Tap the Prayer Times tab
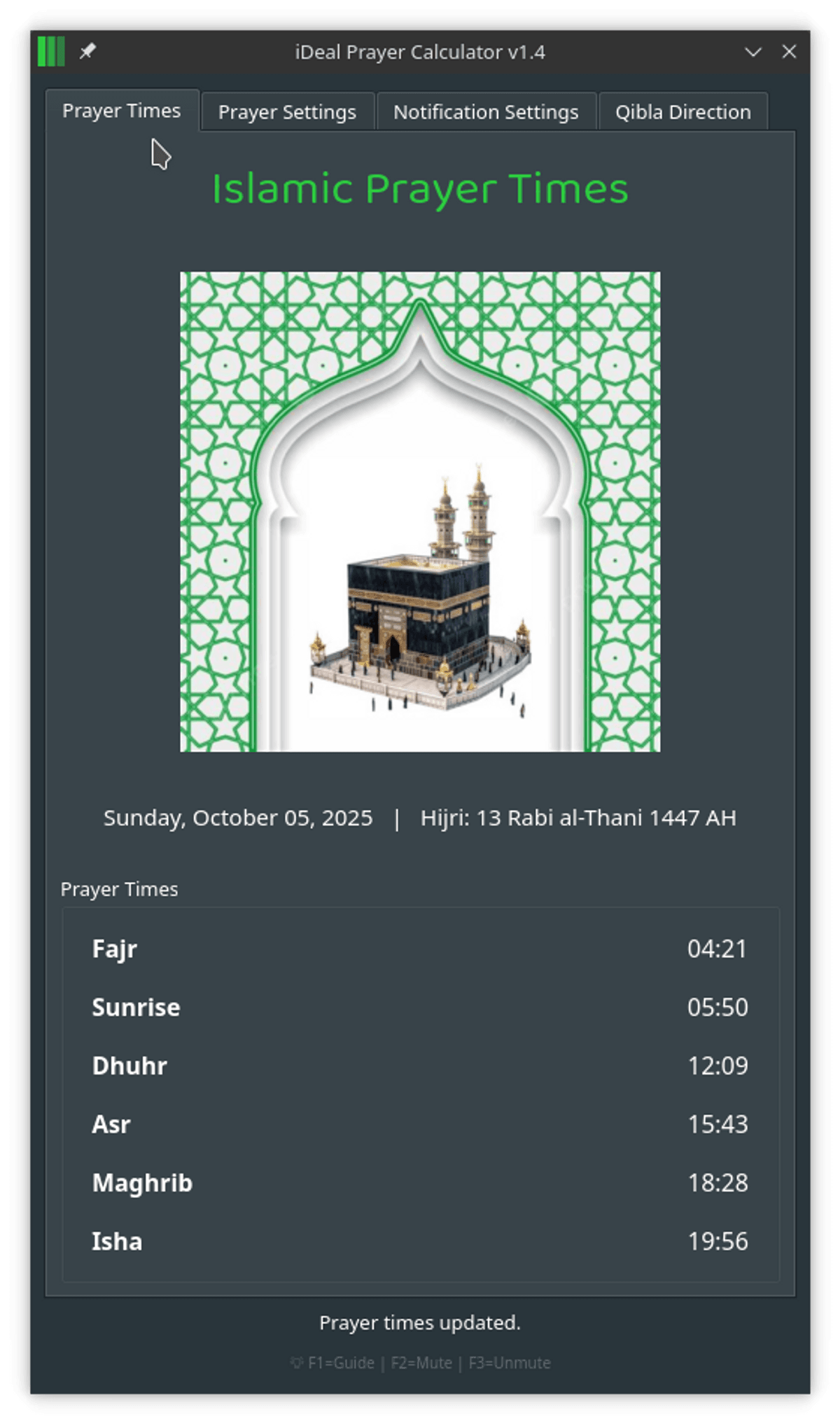Screen dimensions: 840x1424 pos(122,111)
